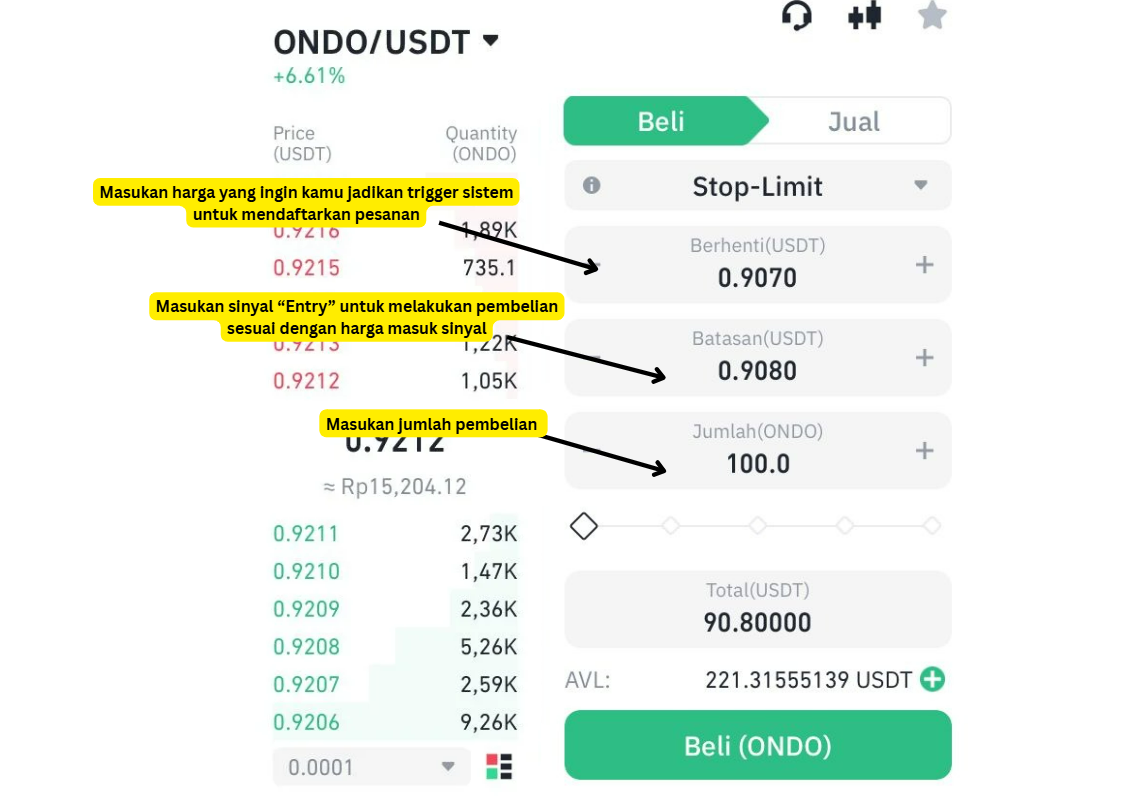Add ONDO/USDT to favorites
The width and height of the screenshot is (1134, 800).
point(932,16)
